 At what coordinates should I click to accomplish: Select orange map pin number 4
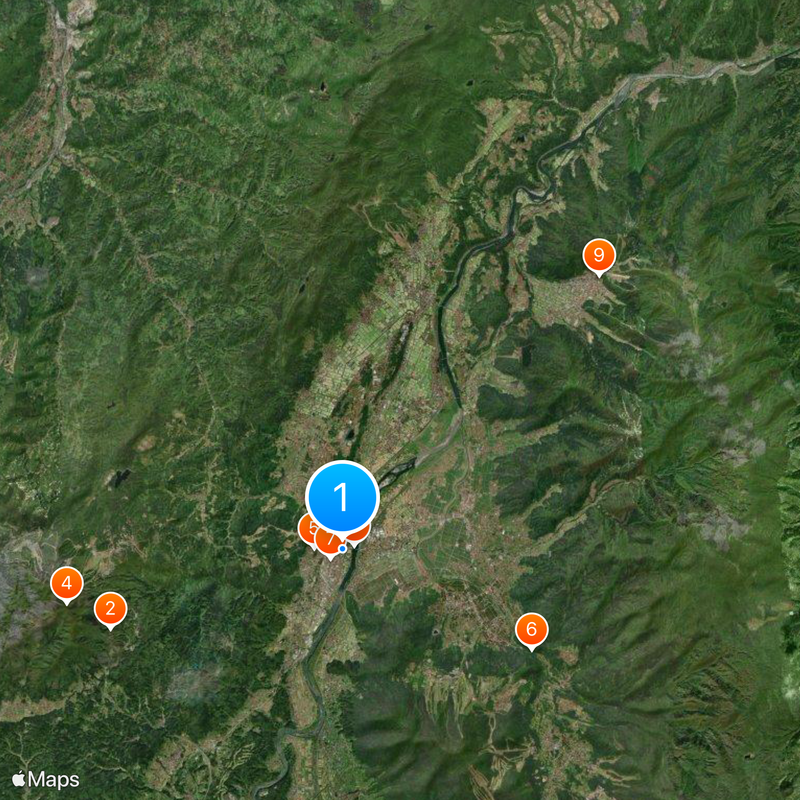point(66,582)
